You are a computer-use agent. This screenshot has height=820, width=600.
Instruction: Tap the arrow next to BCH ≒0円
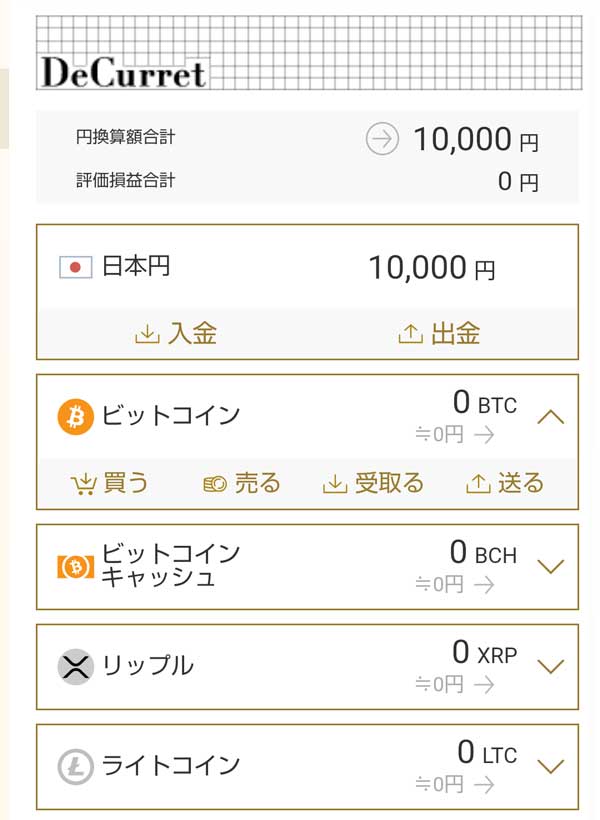tap(485, 584)
